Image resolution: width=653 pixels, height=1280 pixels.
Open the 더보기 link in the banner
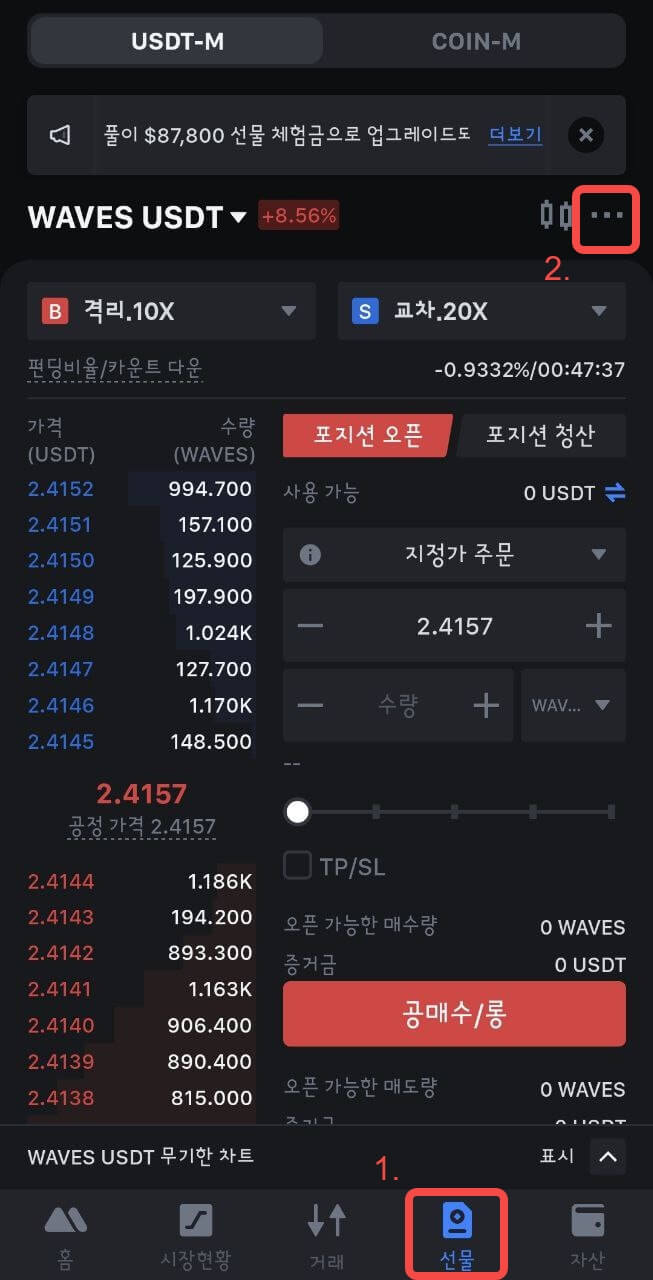(x=515, y=133)
